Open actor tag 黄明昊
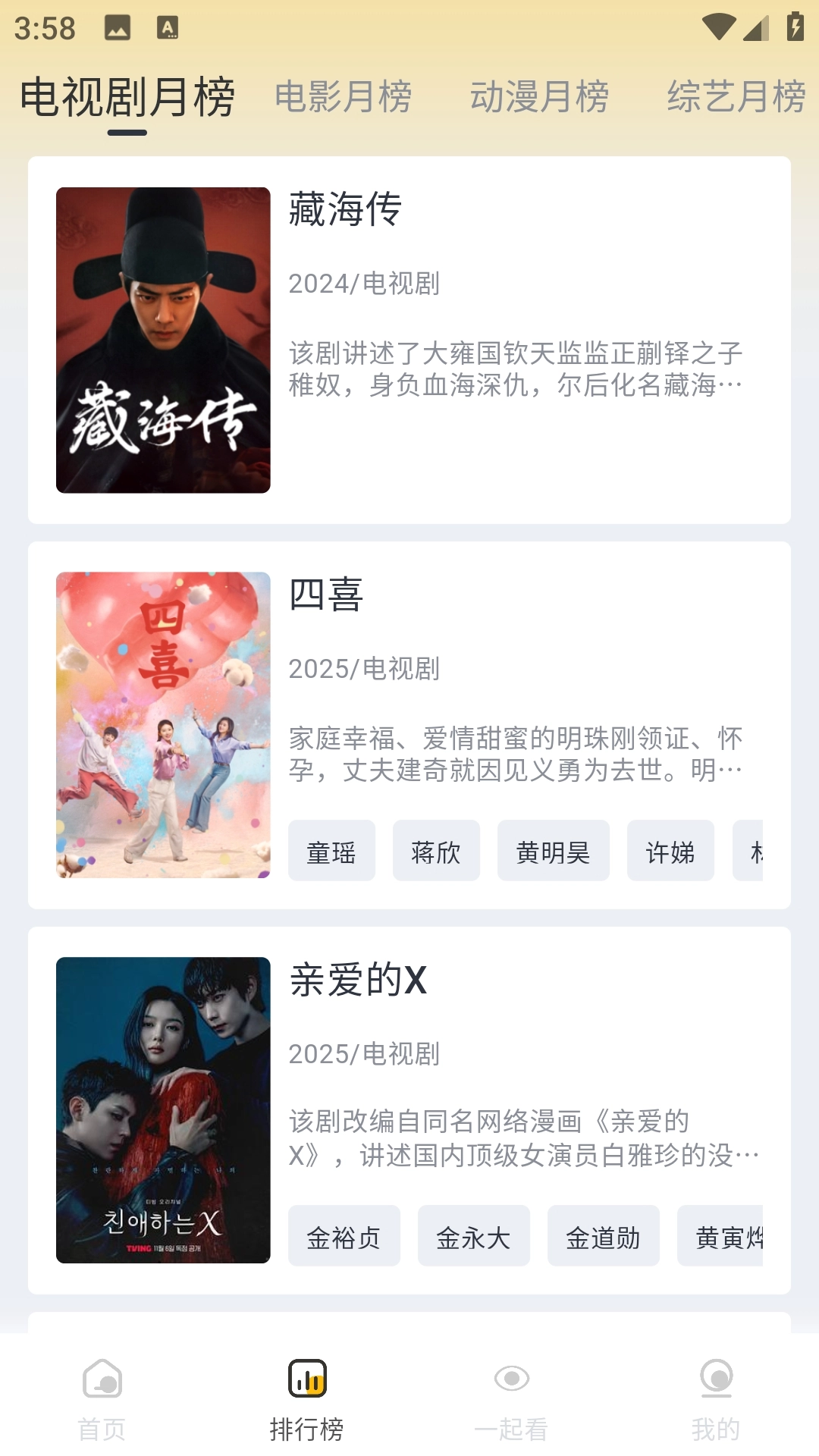 [553, 851]
